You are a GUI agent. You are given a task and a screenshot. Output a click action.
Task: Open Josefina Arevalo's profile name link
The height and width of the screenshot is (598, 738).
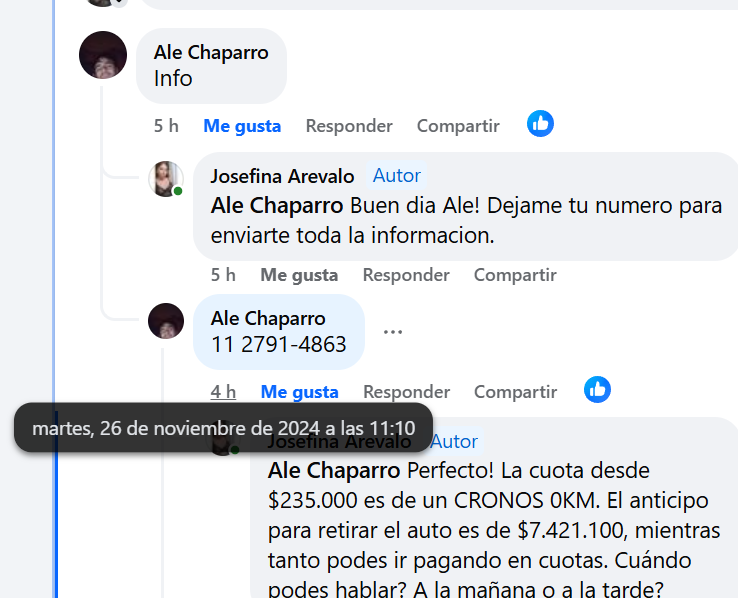(x=282, y=176)
